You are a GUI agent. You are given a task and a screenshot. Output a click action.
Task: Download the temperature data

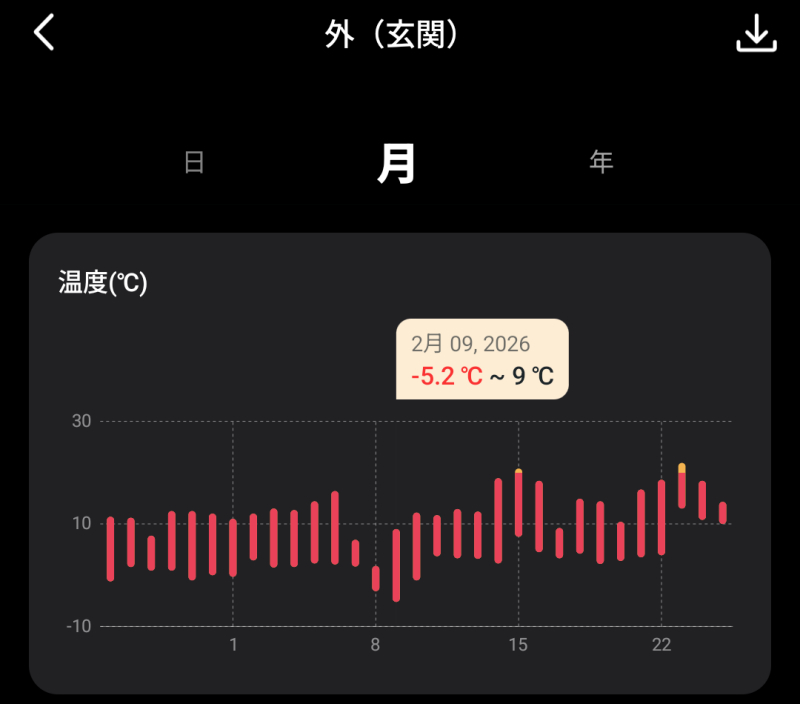(x=755, y=35)
